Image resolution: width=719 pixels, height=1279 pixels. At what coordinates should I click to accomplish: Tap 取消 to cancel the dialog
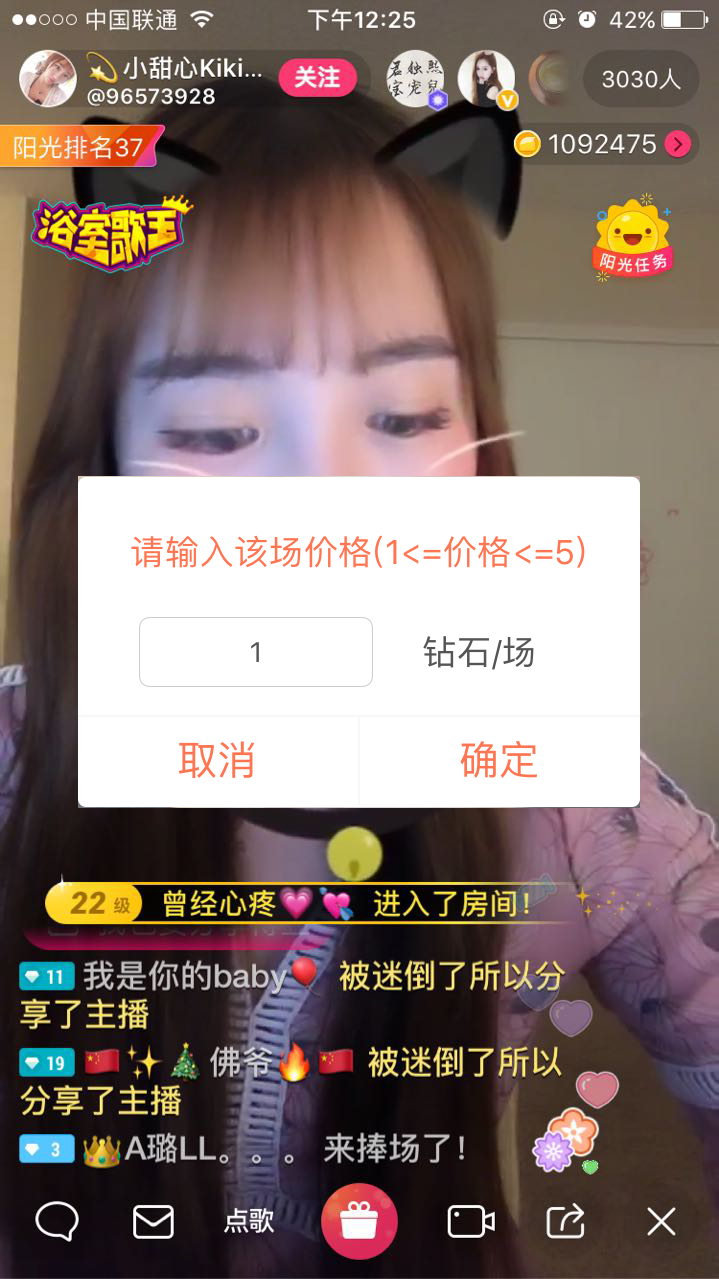coord(217,761)
